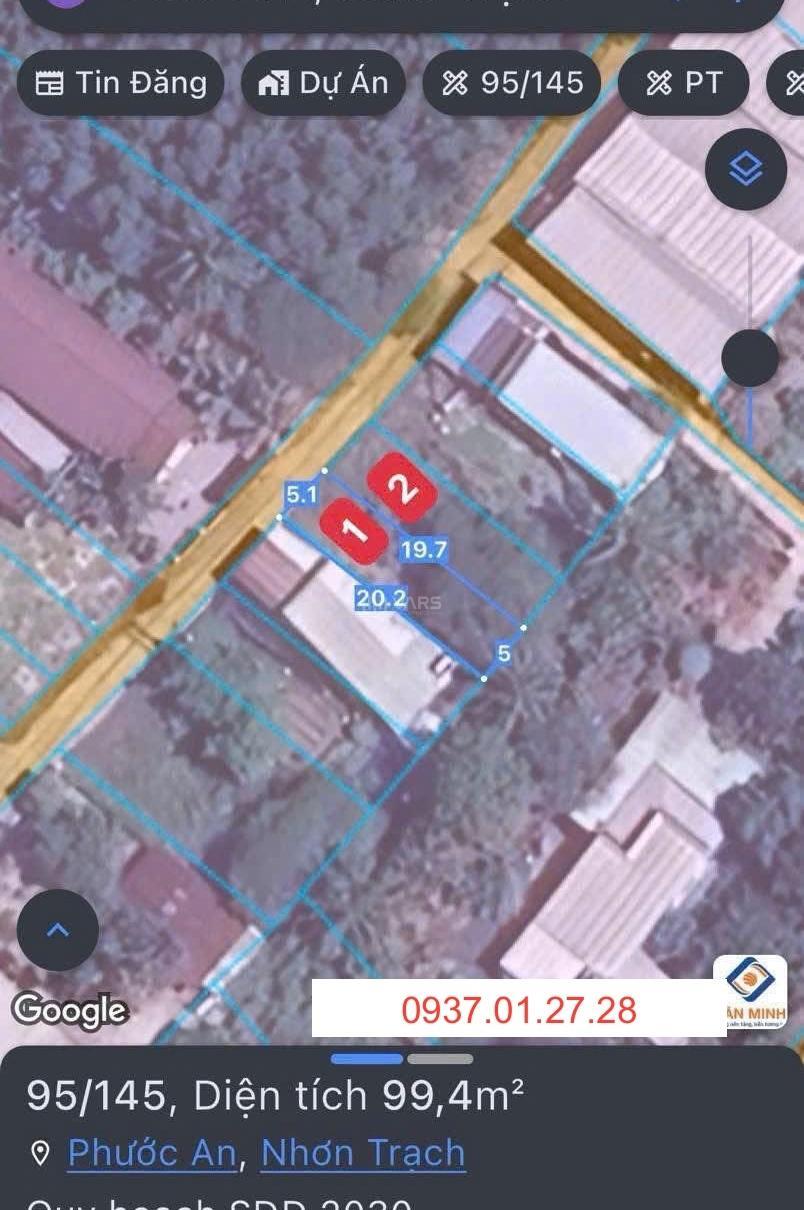
Task: Tap the 95/145 parcel chip
Action: click(x=512, y=83)
